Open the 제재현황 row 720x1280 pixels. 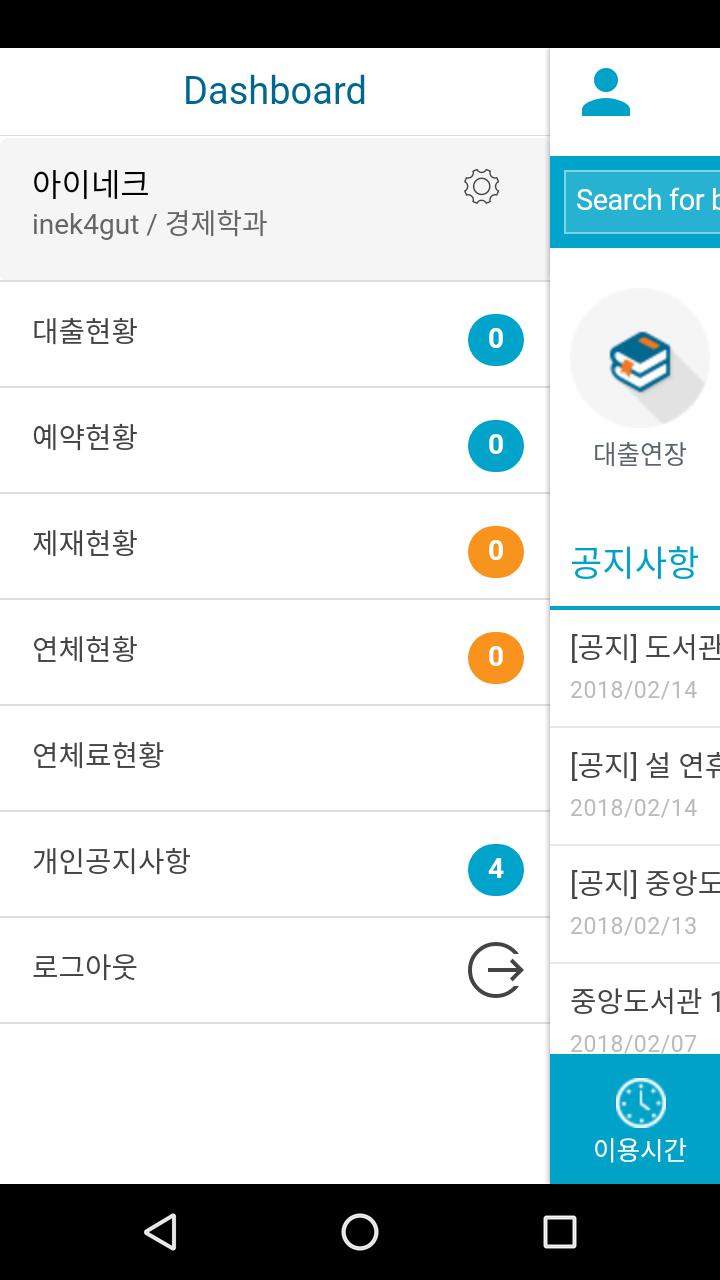point(275,546)
